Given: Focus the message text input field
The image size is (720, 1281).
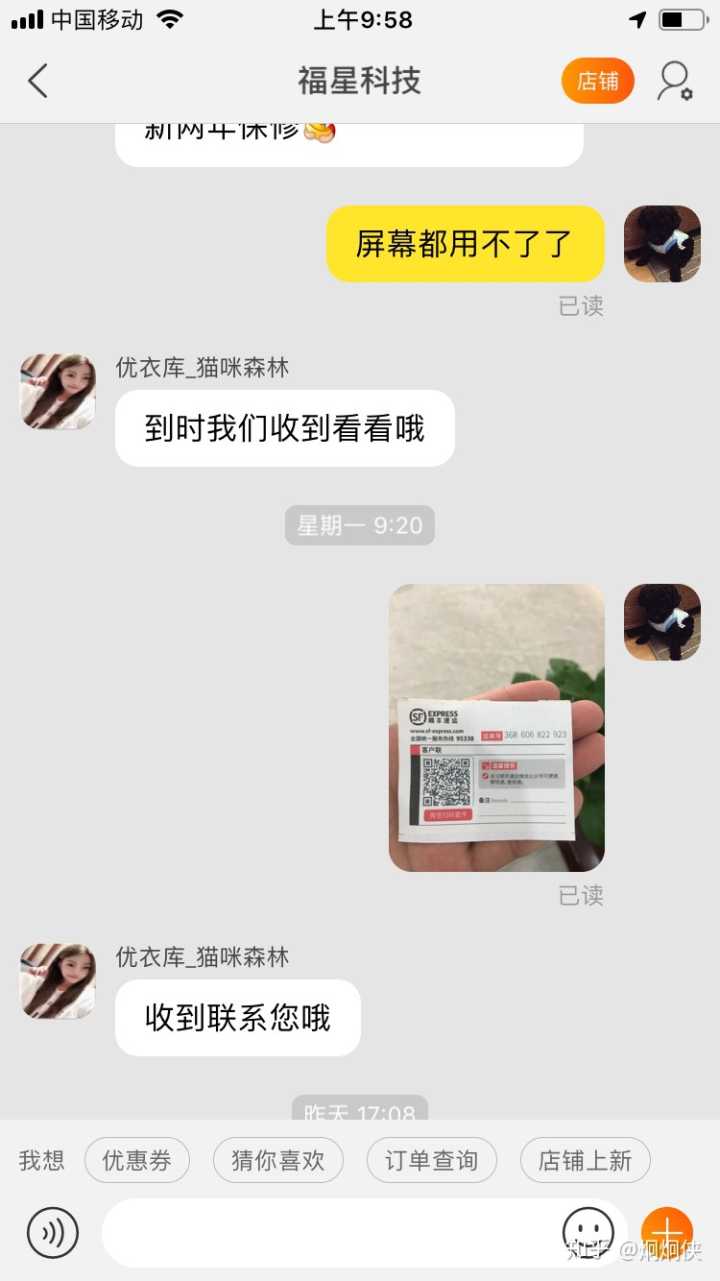Looking at the screenshot, I should coord(330,1232).
